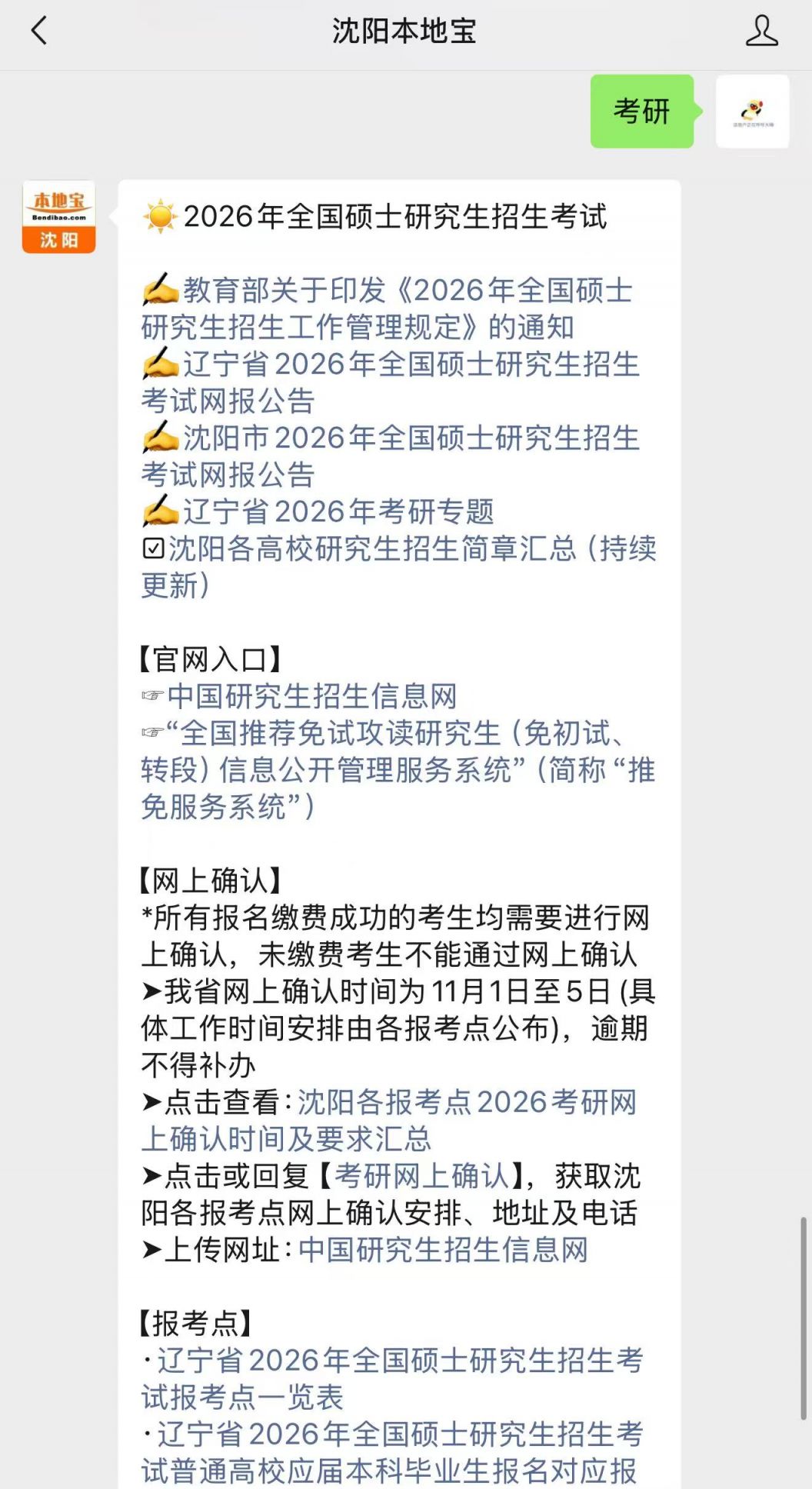Screen dimensions: 812x1489
Task: Click 沈阳各报考点2026考研网上确认时间及要求汇总
Action: [x=461, y=1121]
